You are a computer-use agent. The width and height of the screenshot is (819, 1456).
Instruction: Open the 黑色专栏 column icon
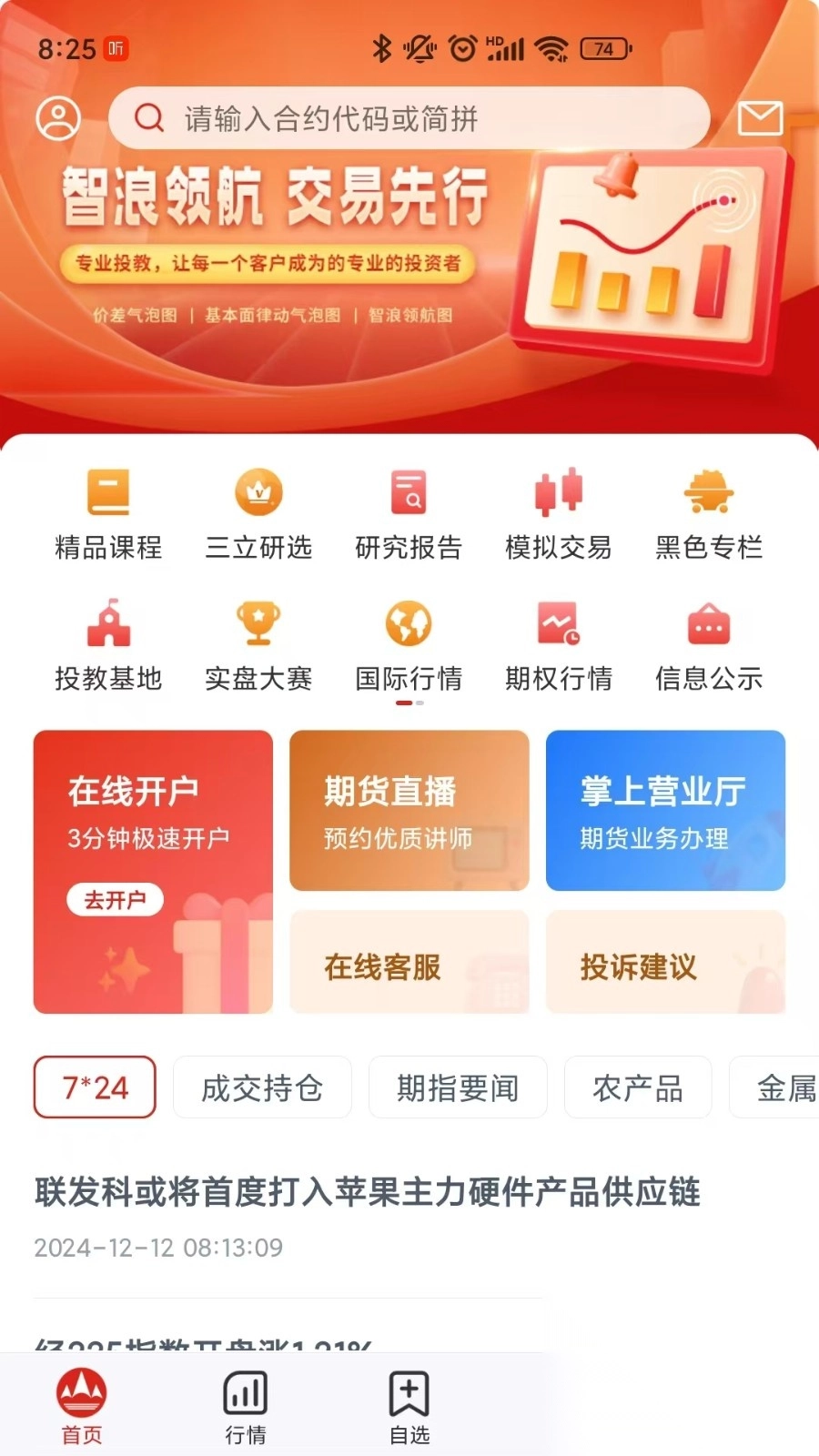click(x=709, y=510)
